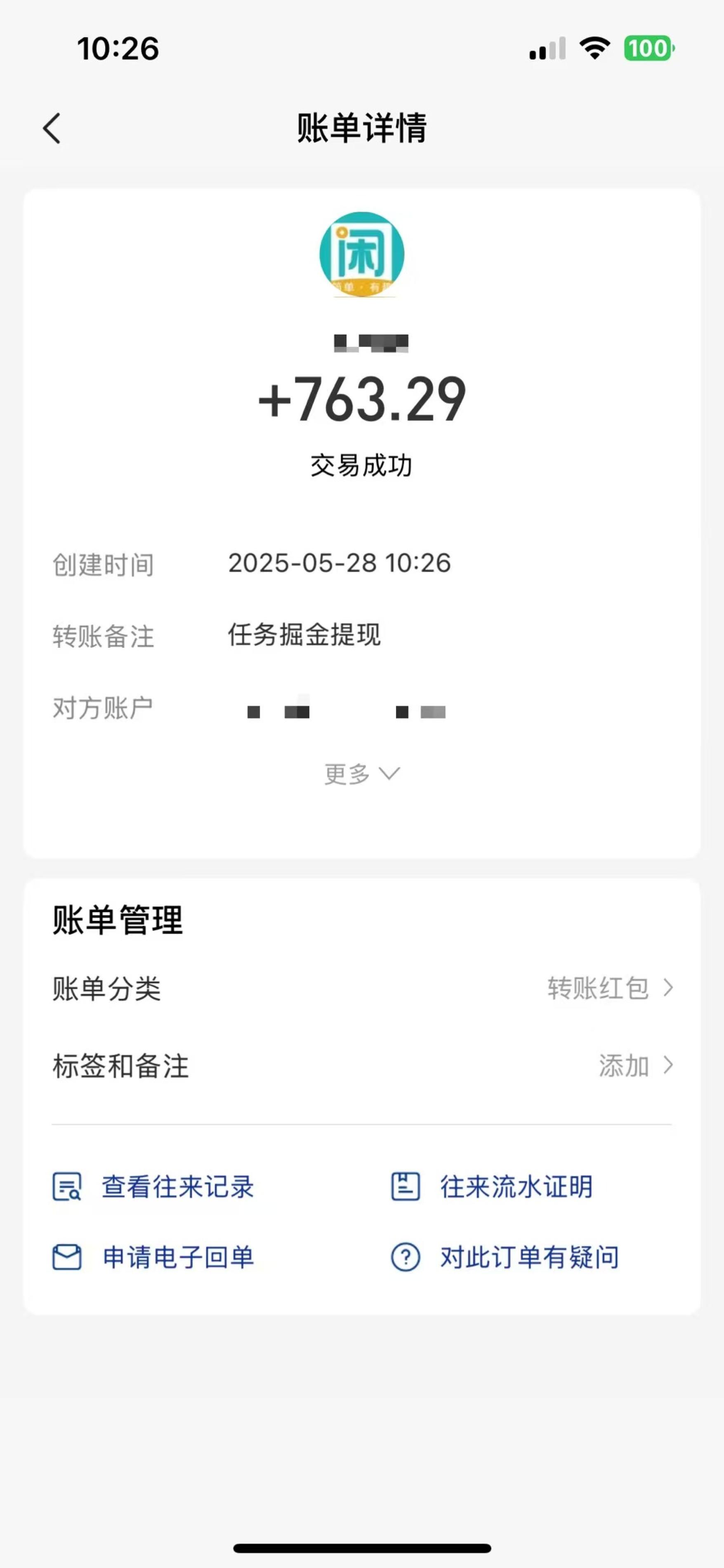Open the 添加 chevron under 标签和备注
This screenshot has width=724, height=1568.
coord(669,1066)
